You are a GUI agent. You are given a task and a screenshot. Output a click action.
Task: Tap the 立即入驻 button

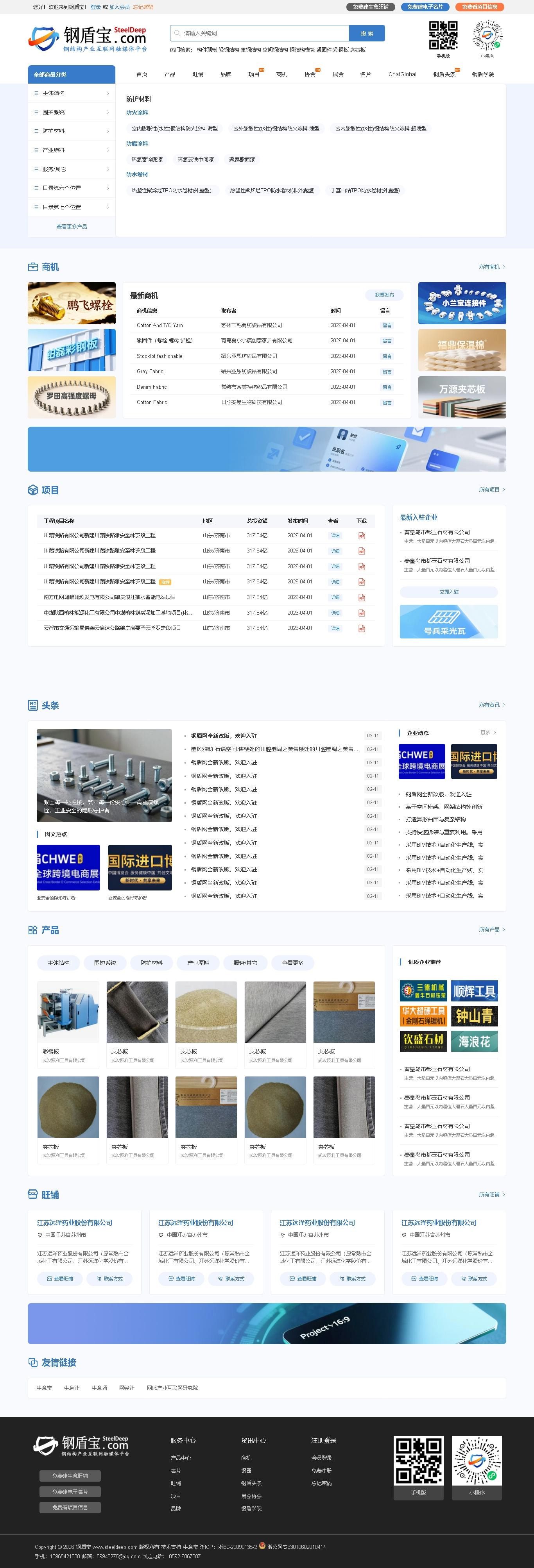[x=449, y=592]
